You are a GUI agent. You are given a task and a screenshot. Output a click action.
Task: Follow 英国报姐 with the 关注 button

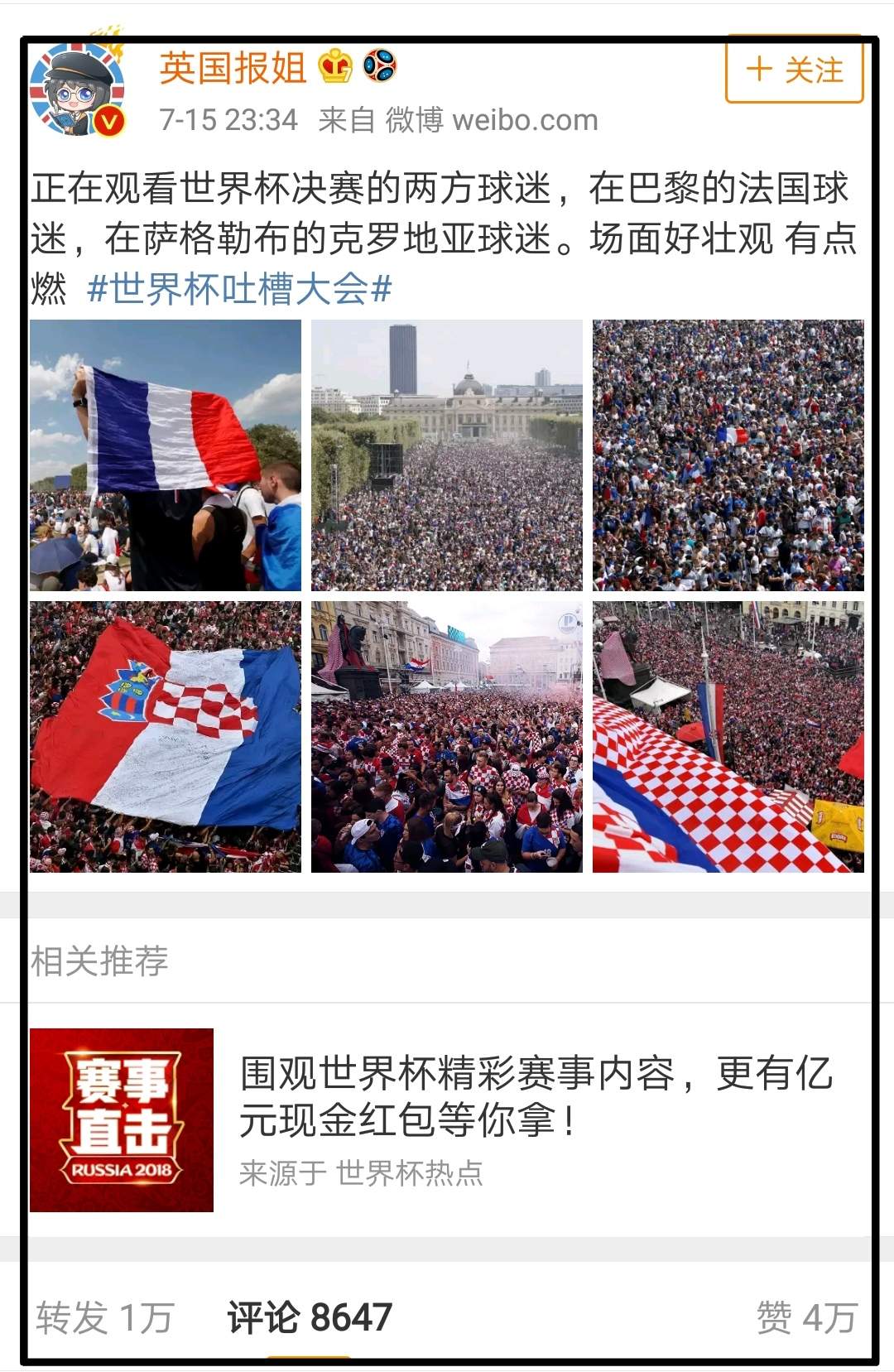pyautogui.click(x=794, y=70)
